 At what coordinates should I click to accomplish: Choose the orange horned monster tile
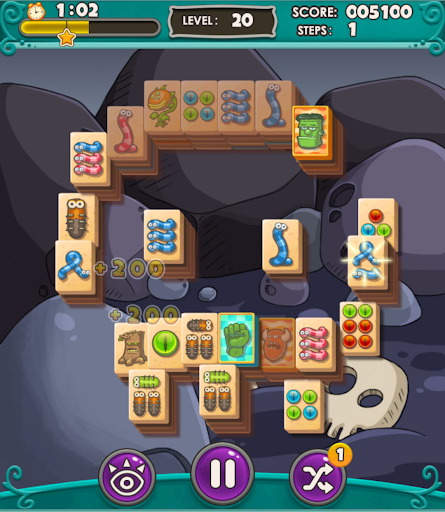[277, 343]
